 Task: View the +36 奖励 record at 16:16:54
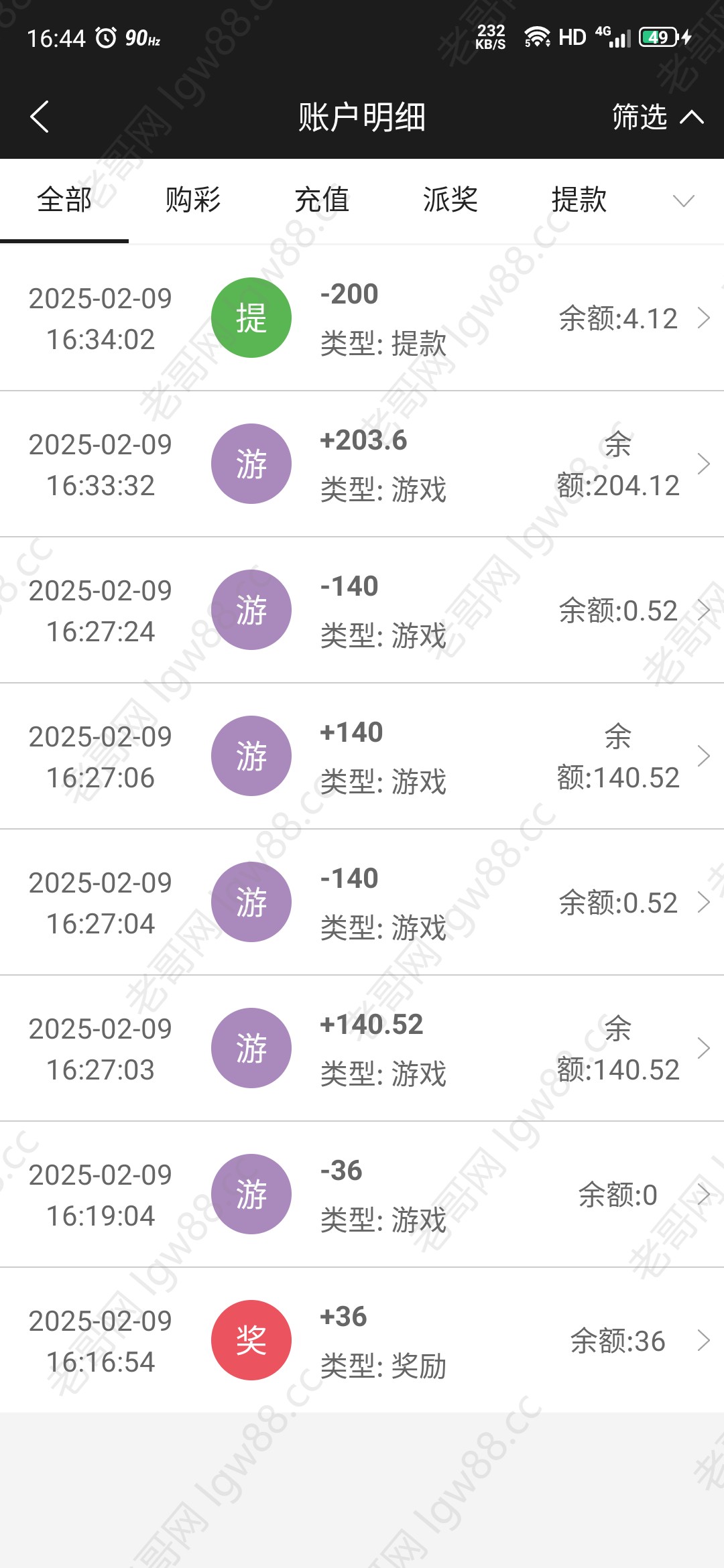pyautogui.click(x=362, y=1340)
